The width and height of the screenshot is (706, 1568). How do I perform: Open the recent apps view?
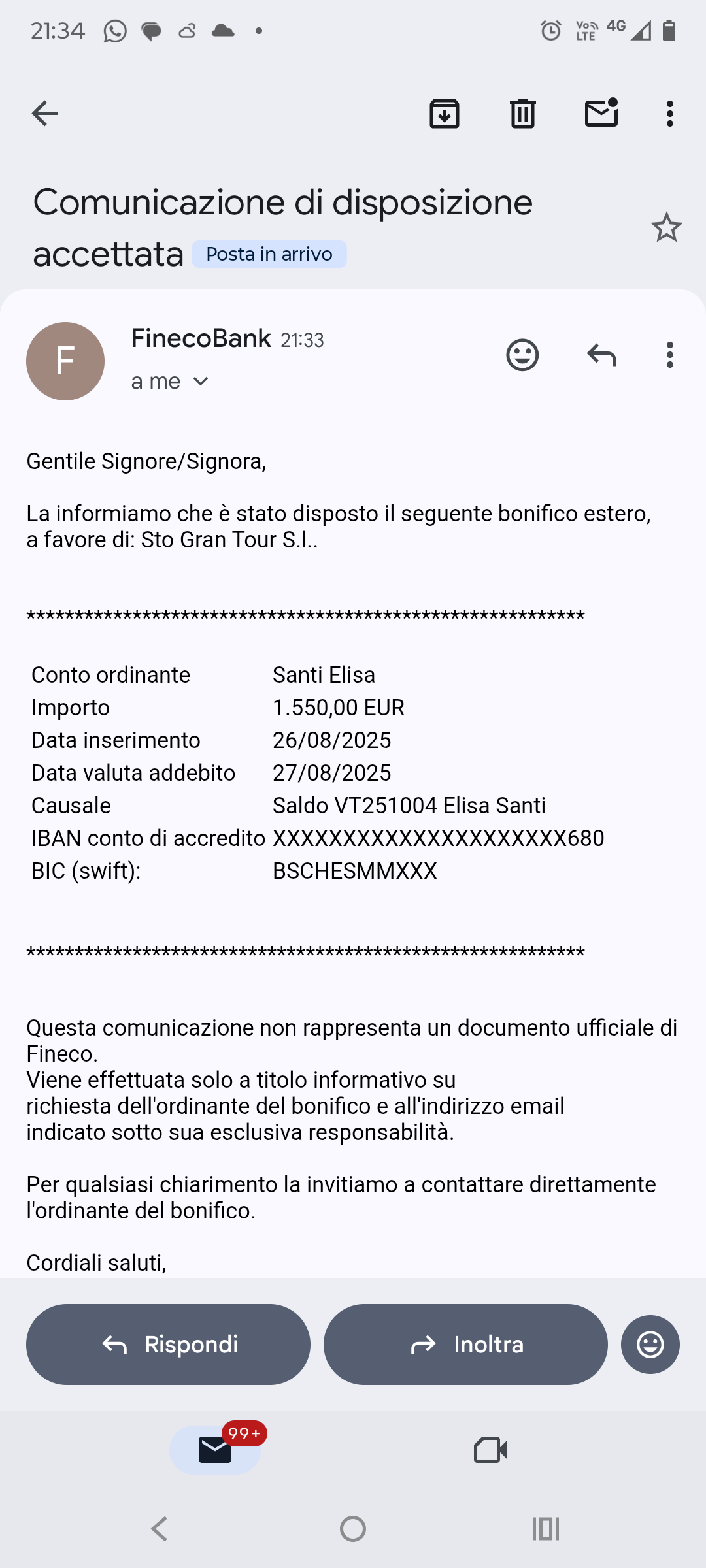pyautogui.click(x=546, y=1529)
